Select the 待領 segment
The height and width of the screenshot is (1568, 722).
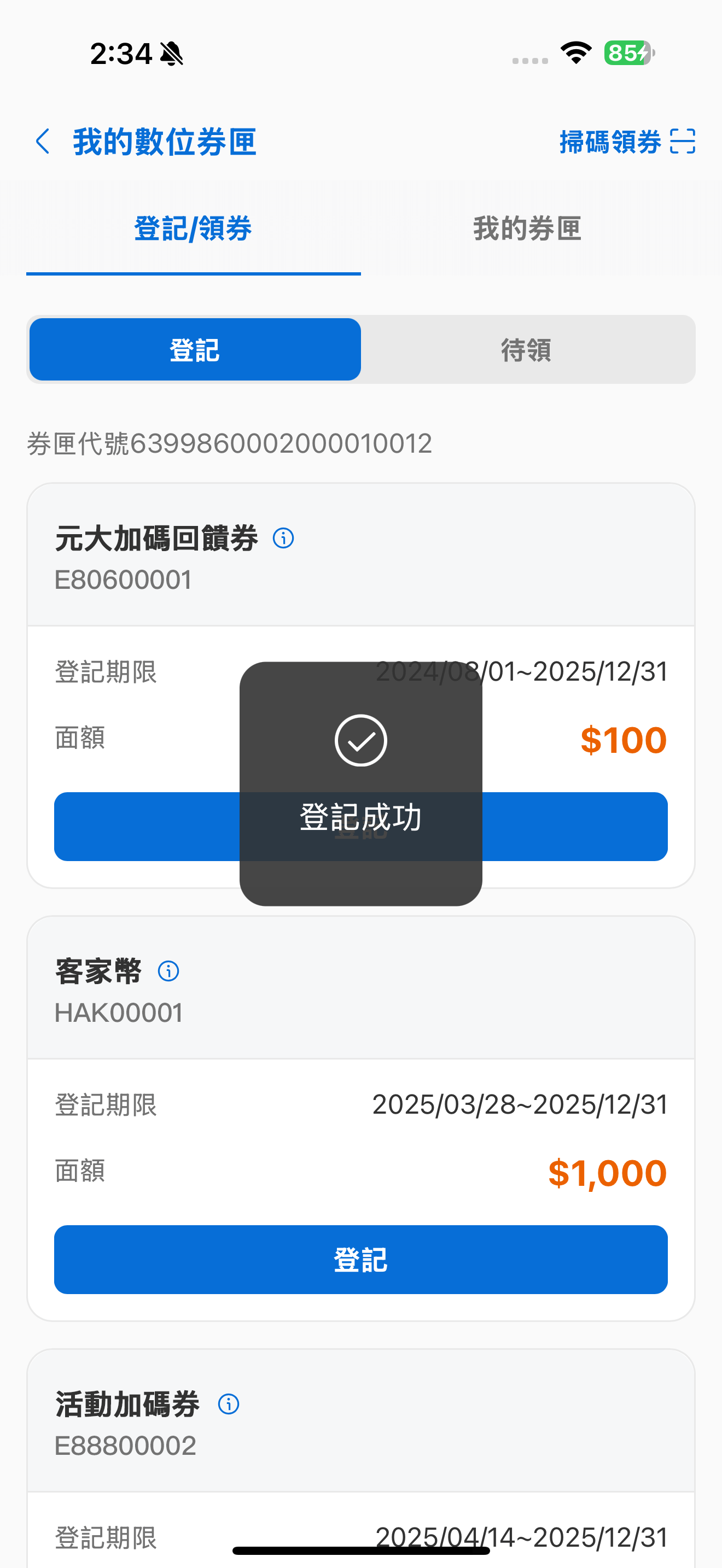(527, 350)
